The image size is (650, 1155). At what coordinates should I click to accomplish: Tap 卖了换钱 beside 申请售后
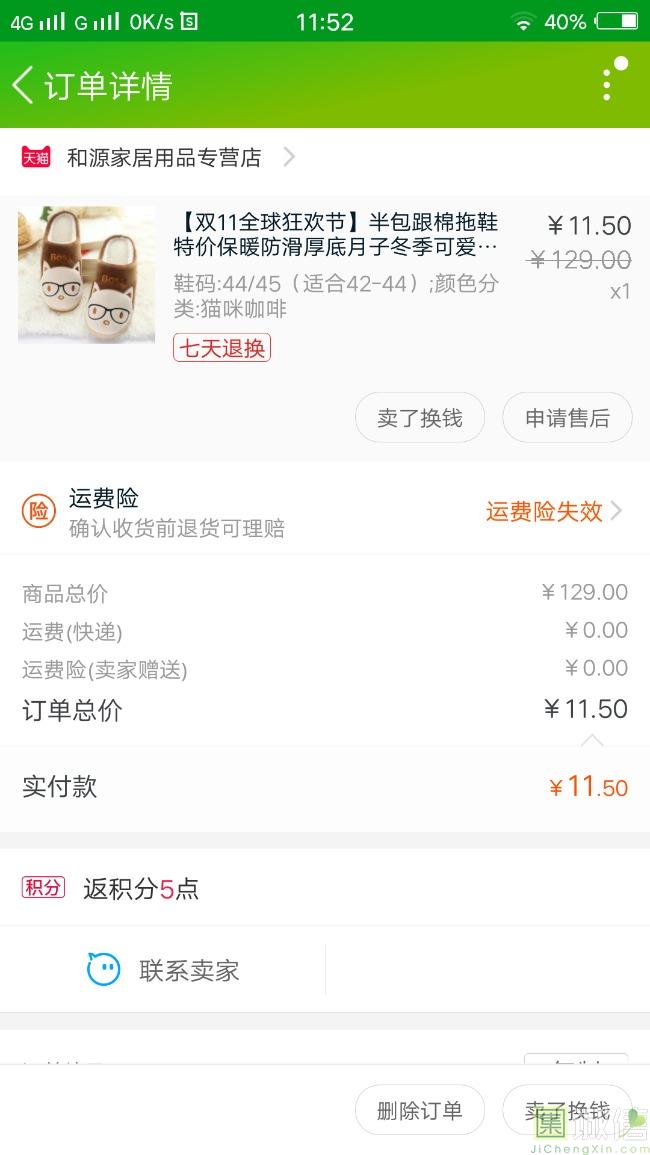point(420,418)
